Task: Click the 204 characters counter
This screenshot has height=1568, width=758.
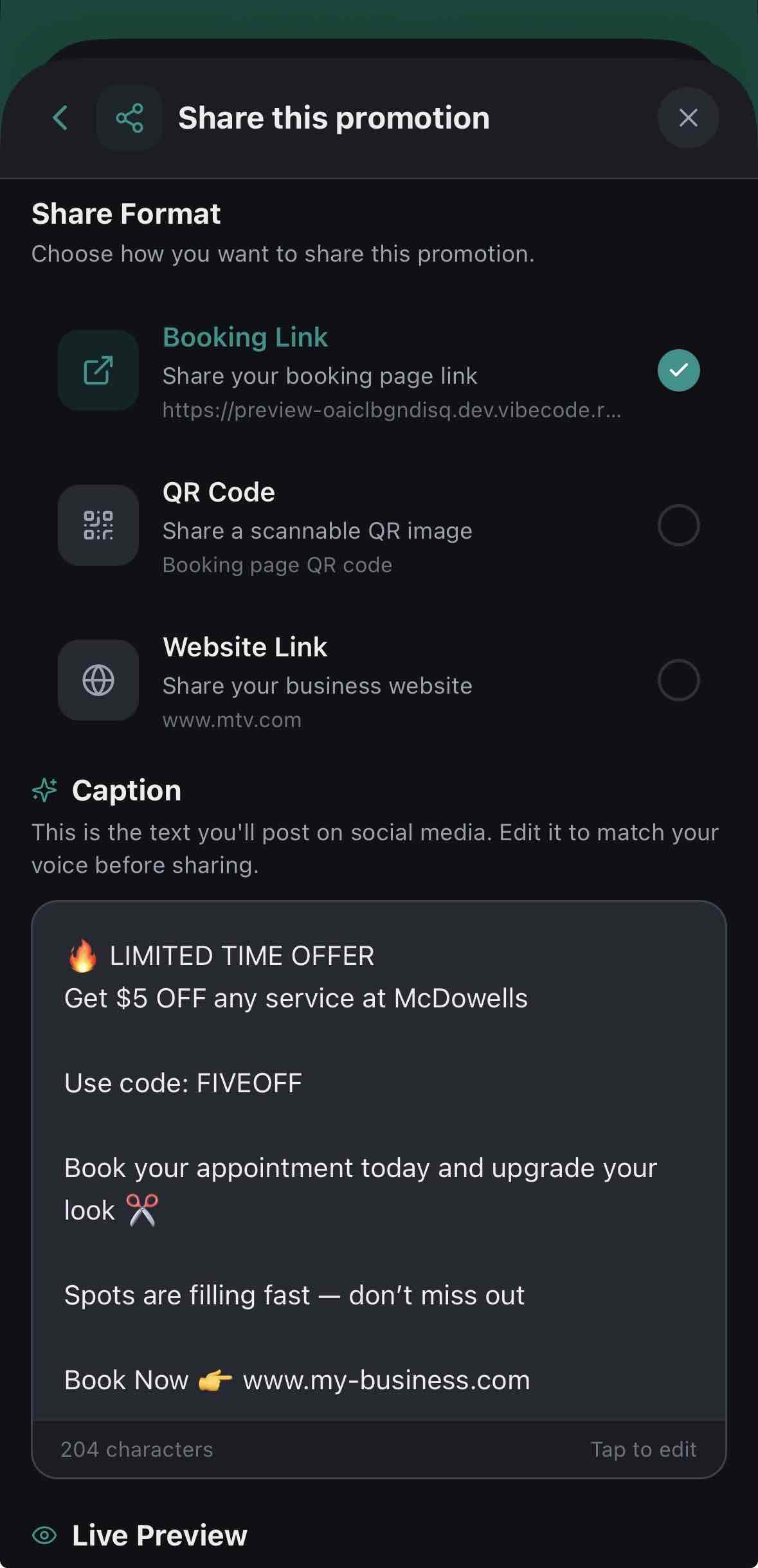Action: [x=136, y=1450]
